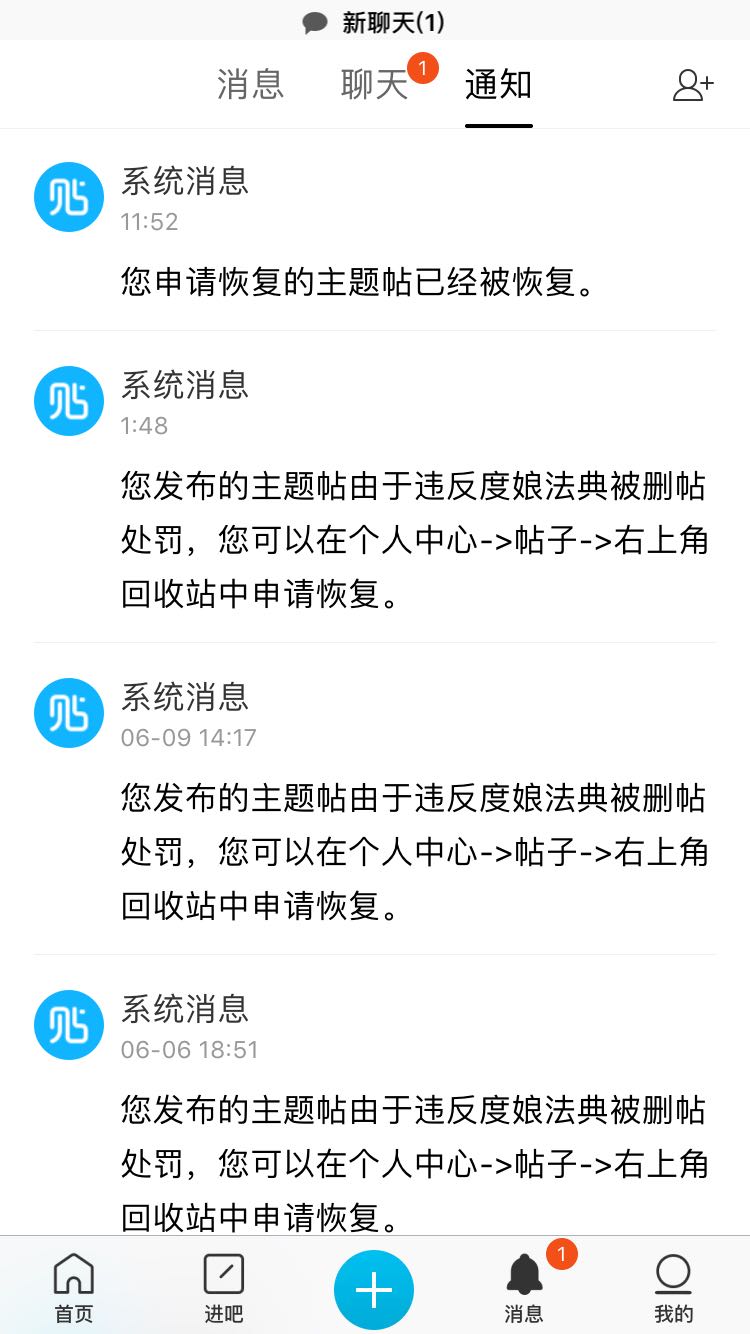Viewport: 750px width, 1334px height.
Task: Open the 新聊天(1) banner at top
Action: coord(375,22)
